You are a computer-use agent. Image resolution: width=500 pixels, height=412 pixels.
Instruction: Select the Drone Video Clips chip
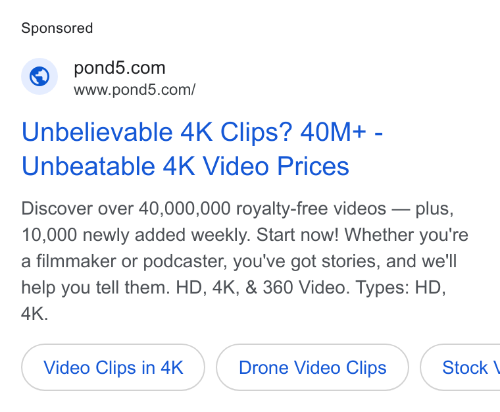pos(312,367)
